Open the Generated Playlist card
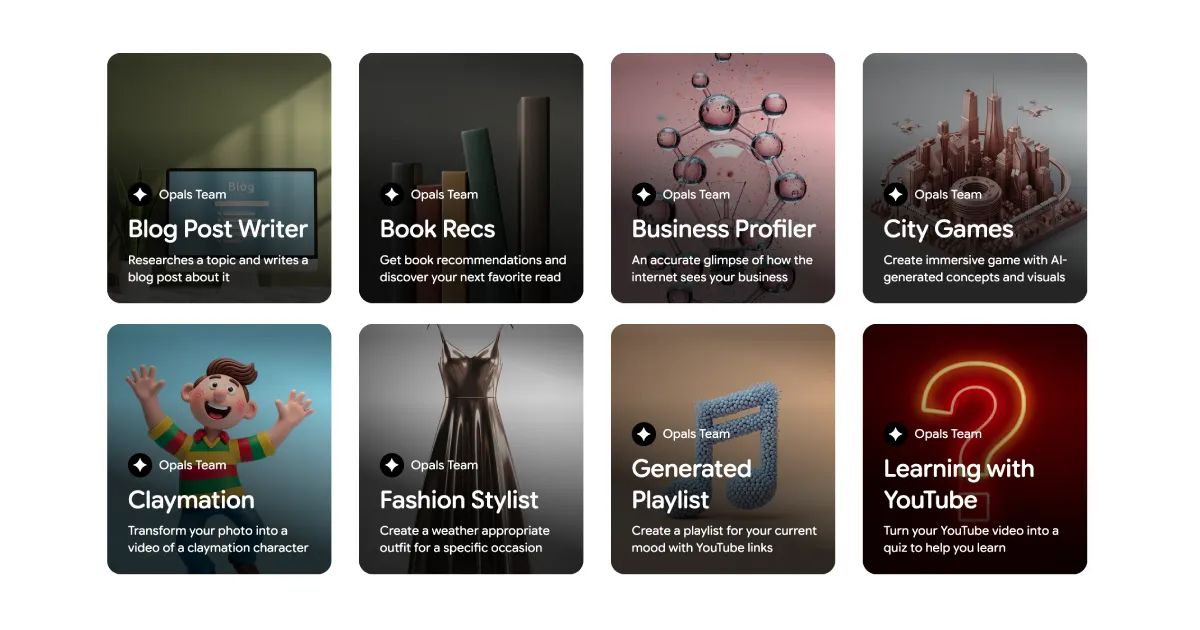The image size is (1200, 630). (723, 449)
